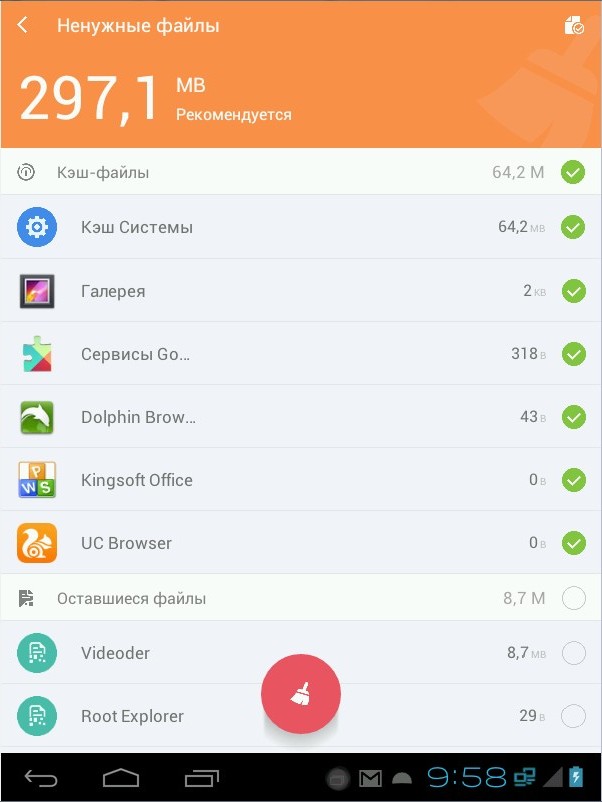
Task: Uncheck Kingsoft Office checkbox
Action: (x=573, y=480)
